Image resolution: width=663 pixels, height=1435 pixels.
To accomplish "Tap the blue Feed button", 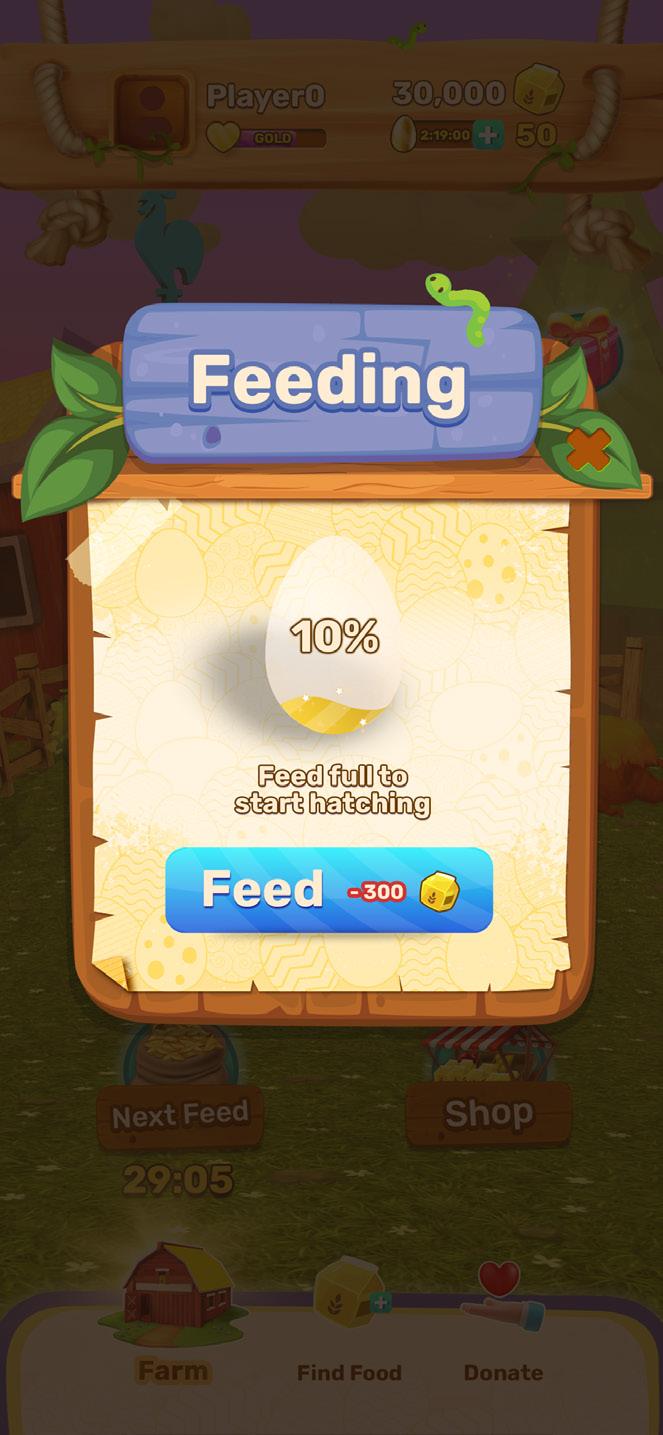I will click(329, 890).
